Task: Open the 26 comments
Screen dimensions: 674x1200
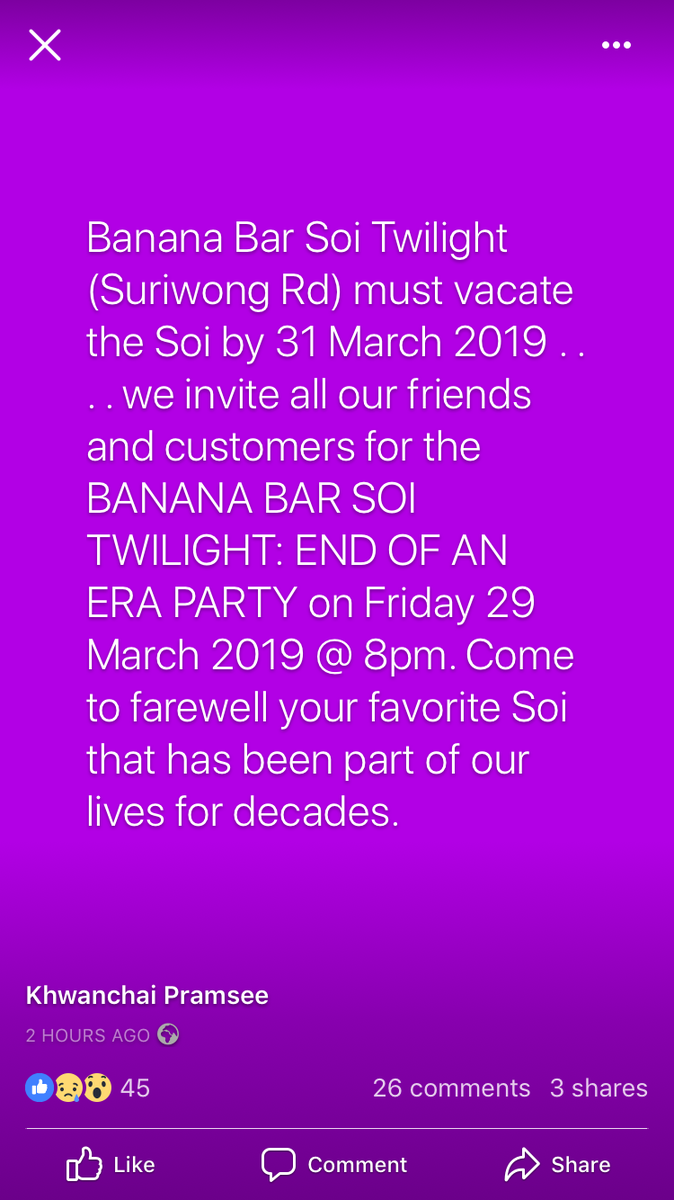Action: [x=451, y=1088]
